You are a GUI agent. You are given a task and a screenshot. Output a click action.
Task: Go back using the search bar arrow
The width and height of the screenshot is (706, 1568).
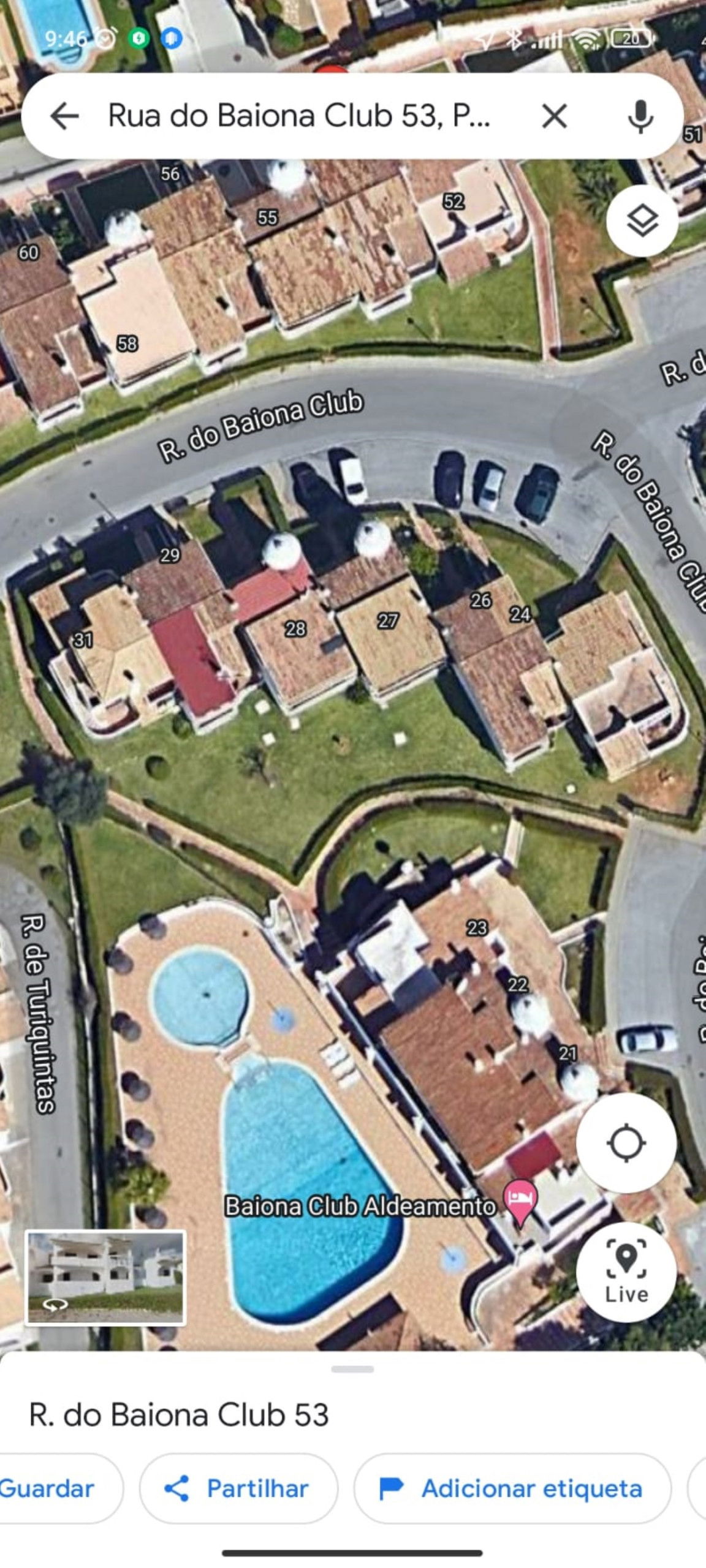(x=64, y=116)
